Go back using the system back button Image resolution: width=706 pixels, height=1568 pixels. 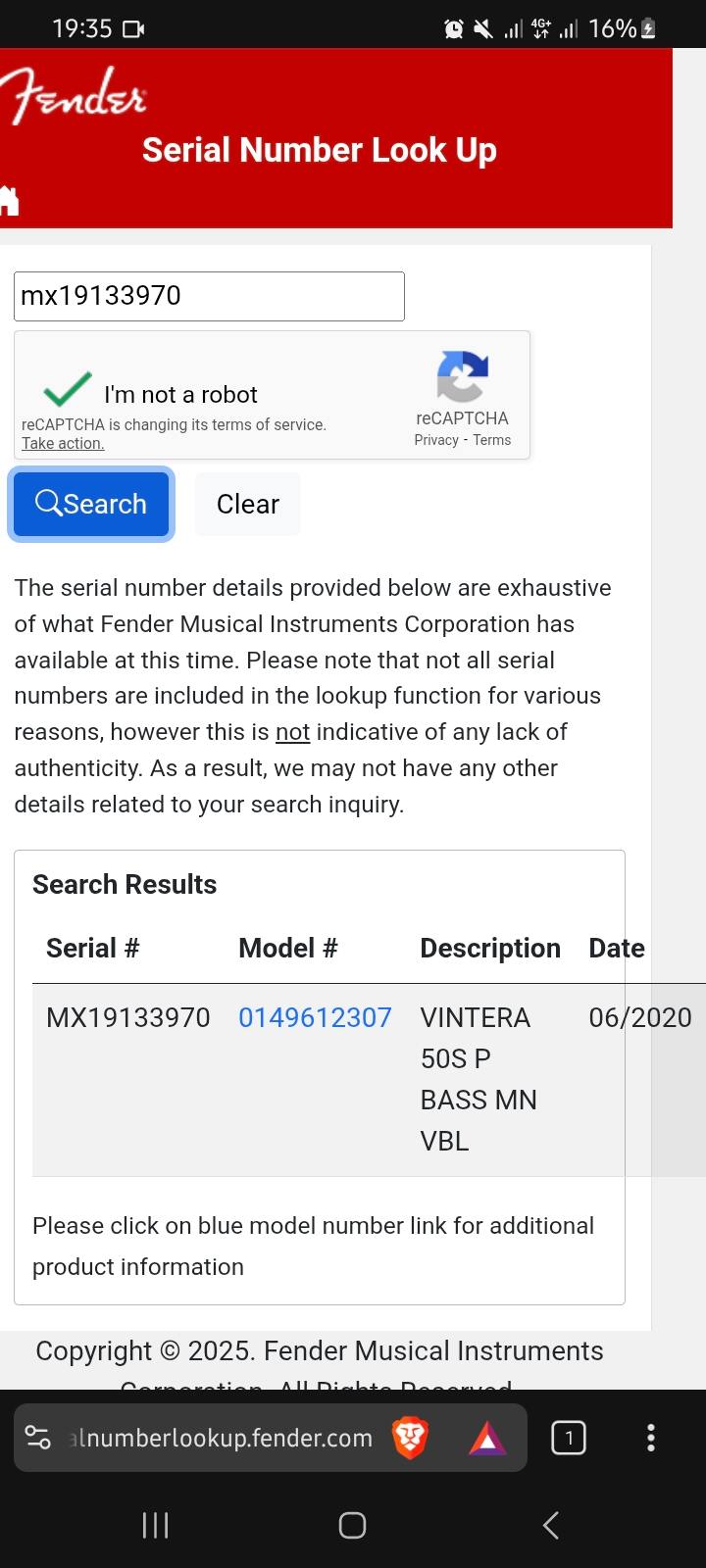point(551,1525)
